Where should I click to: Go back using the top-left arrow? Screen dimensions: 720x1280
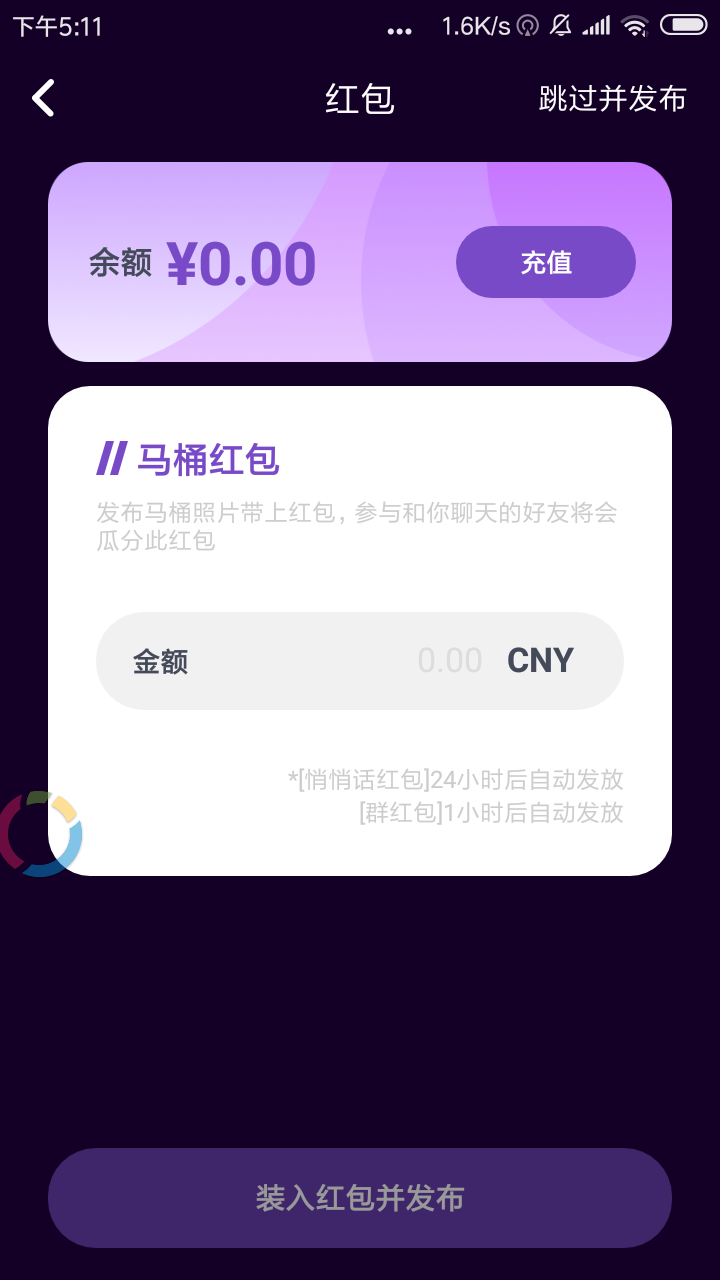point(43,98)
